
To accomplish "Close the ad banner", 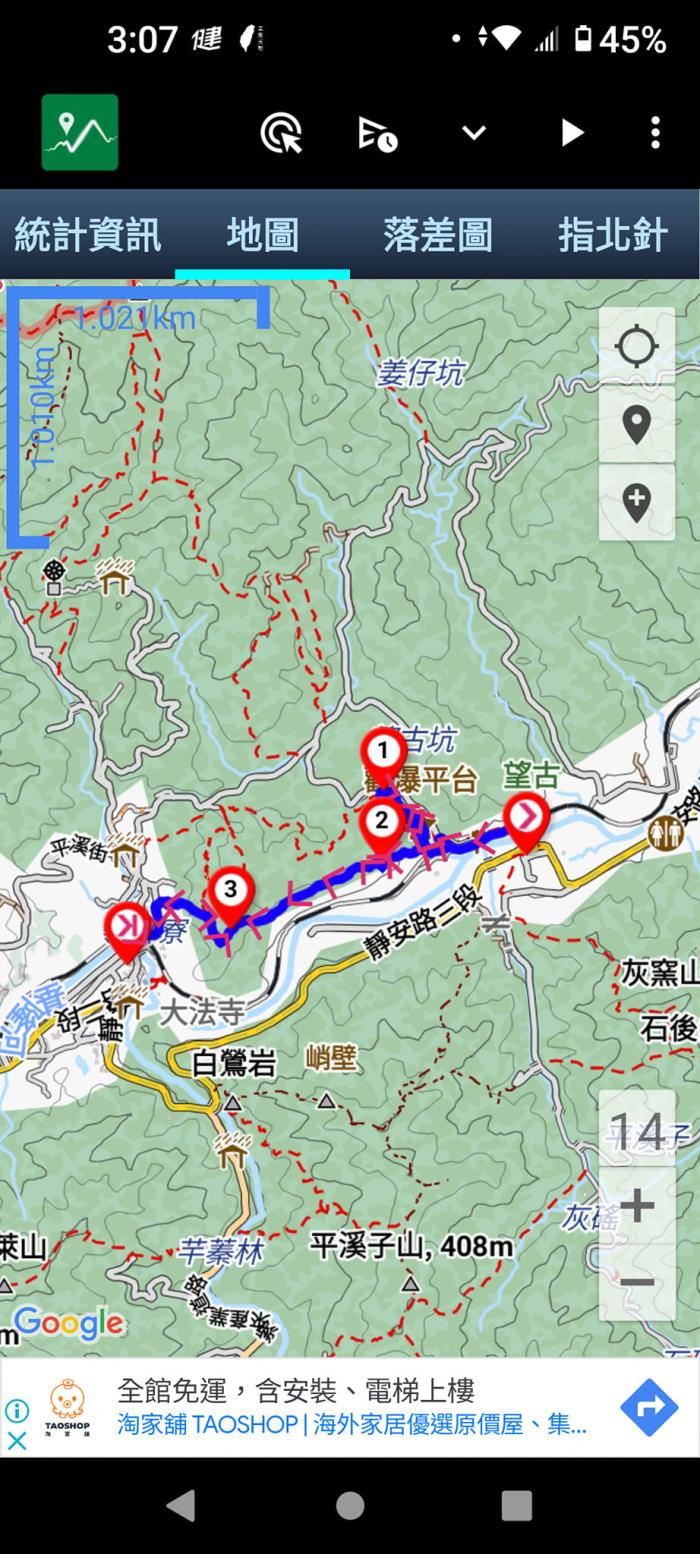I will coord(17,1441).
